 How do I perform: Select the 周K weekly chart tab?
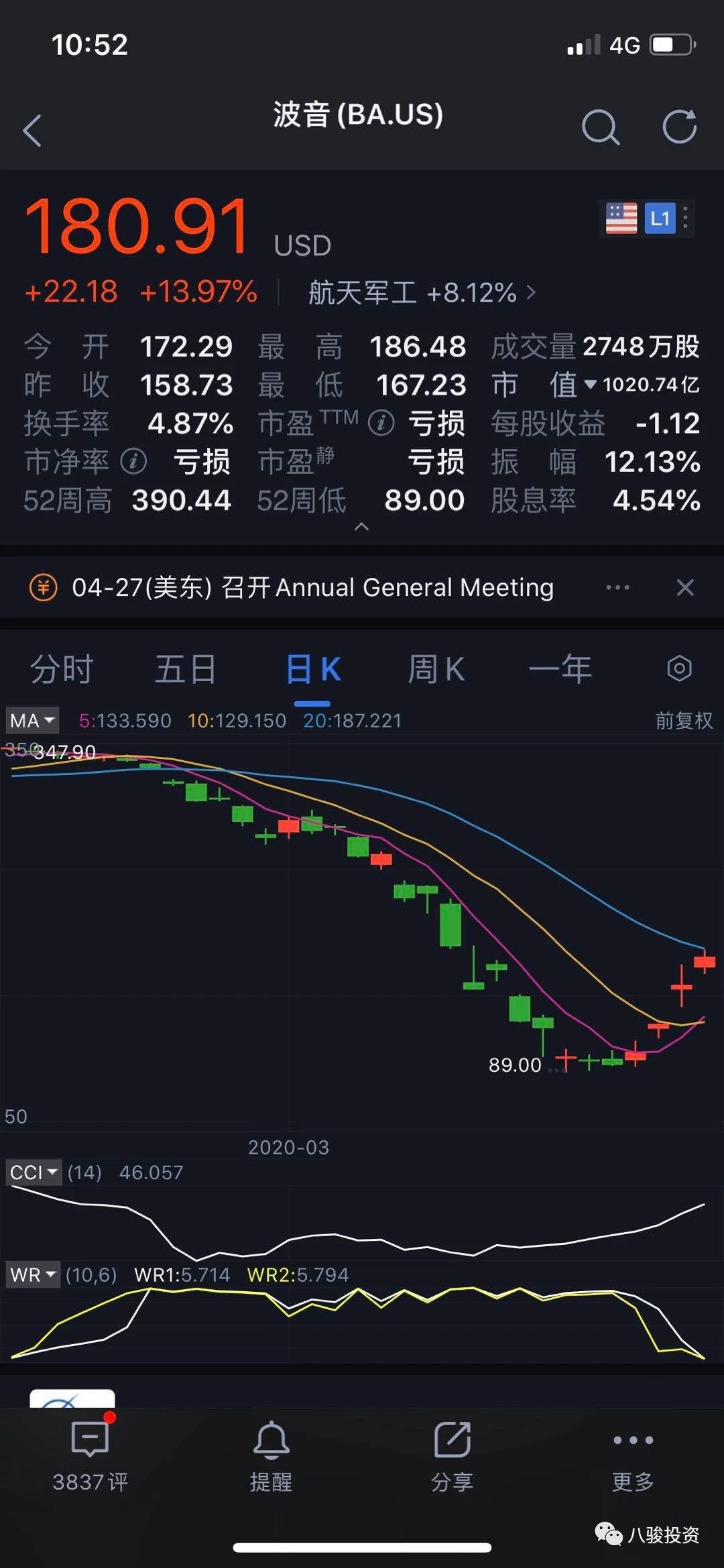point(436,670)
